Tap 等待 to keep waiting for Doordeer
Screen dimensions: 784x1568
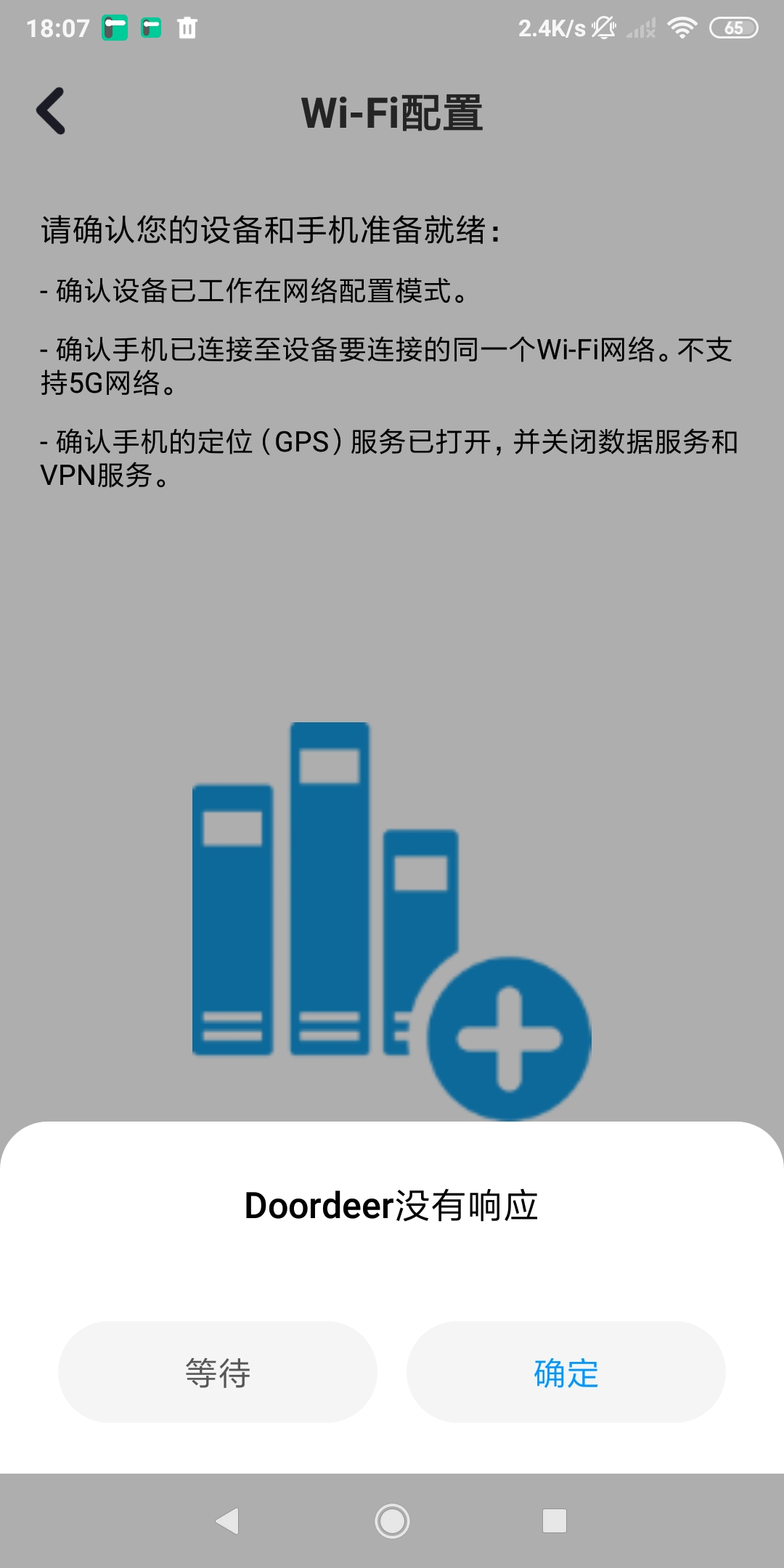[217, 1371]
